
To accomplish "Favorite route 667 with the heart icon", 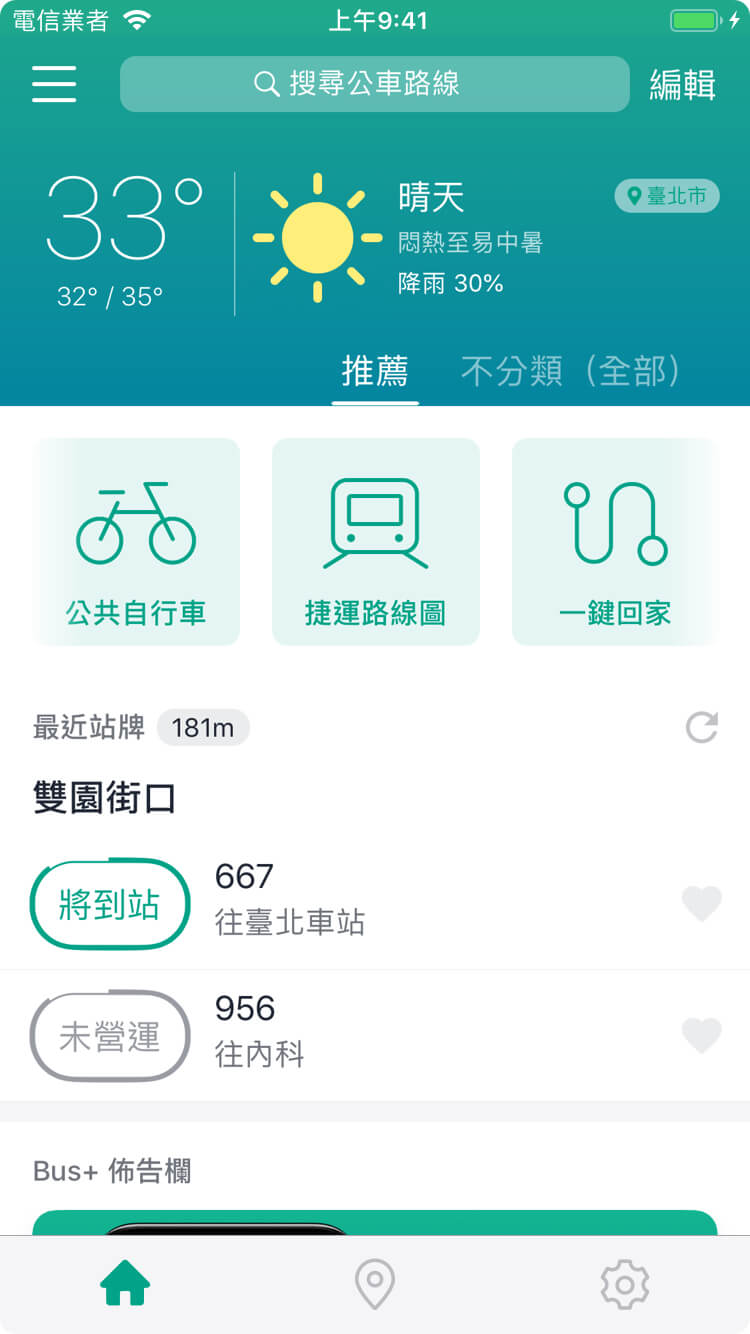I will 701,903.
